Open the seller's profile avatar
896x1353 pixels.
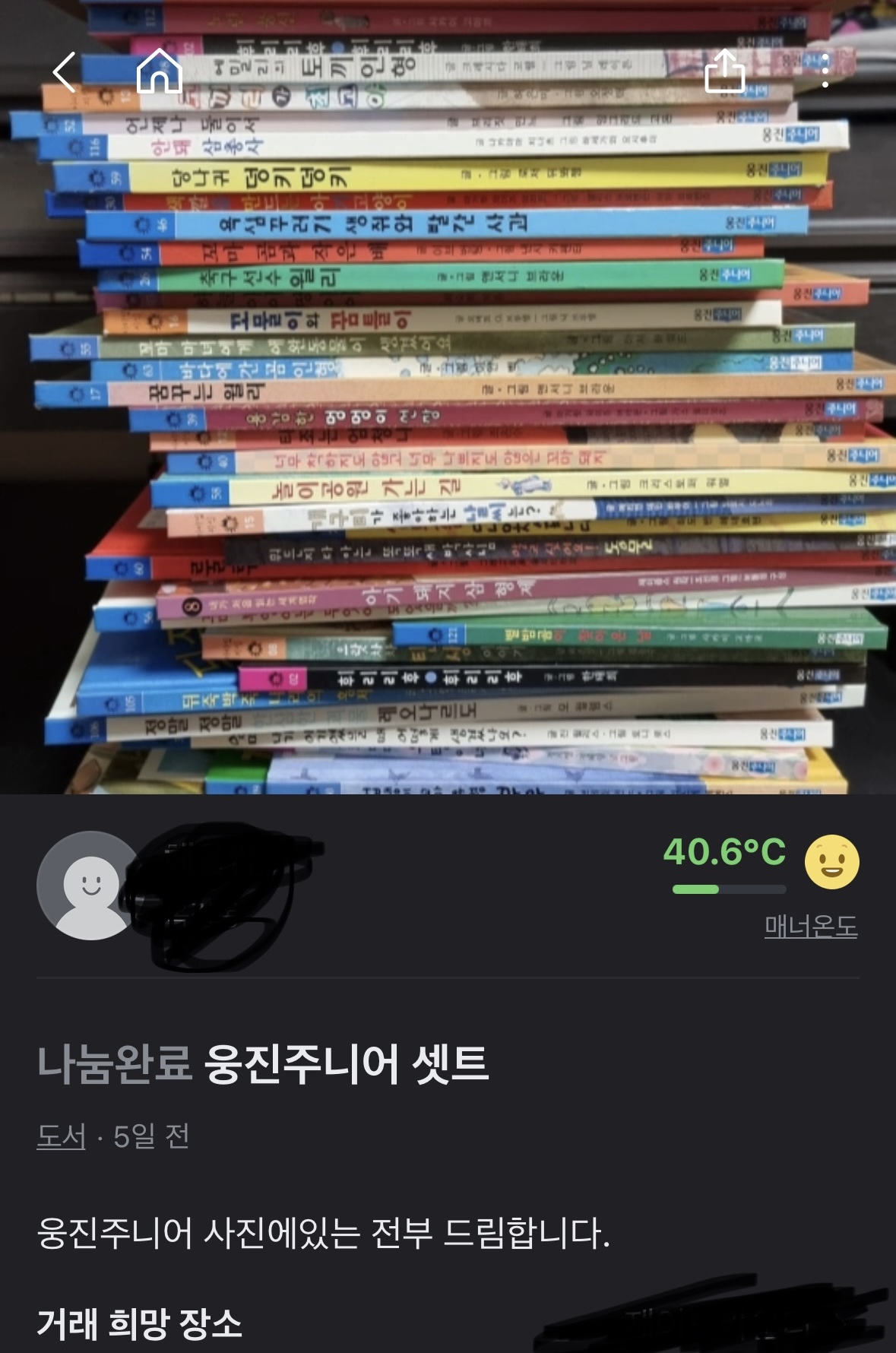(90, 886)
